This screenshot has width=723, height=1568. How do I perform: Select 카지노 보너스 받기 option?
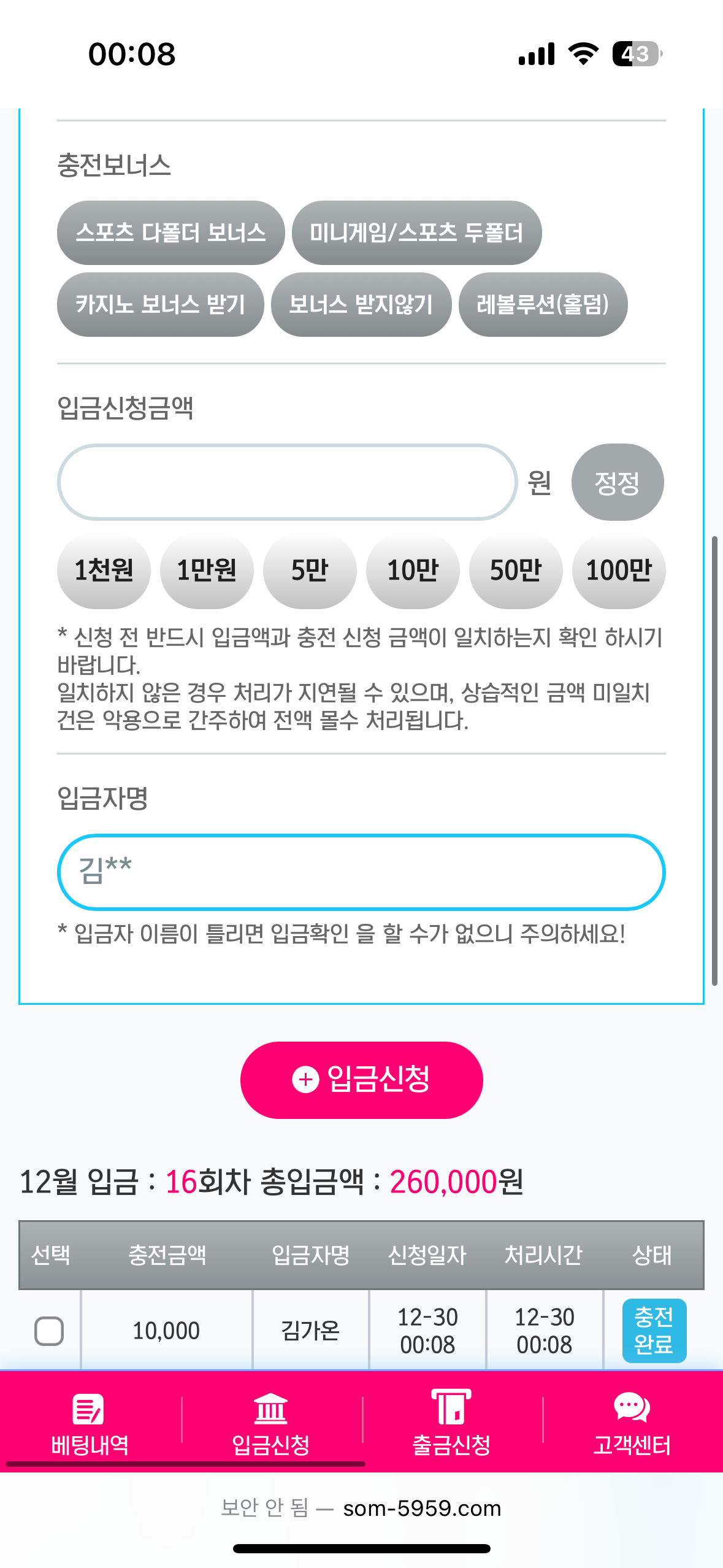(160, 304)
